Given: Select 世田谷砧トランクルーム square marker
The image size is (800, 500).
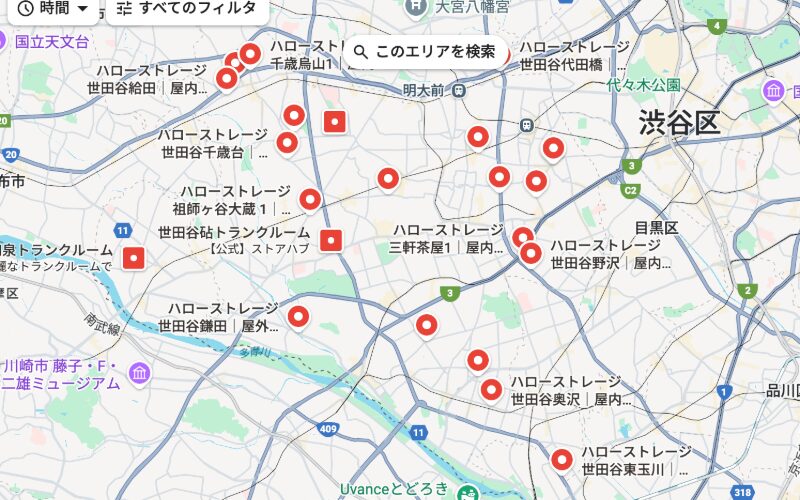Looking at the screenshot, I should (332, 240).
